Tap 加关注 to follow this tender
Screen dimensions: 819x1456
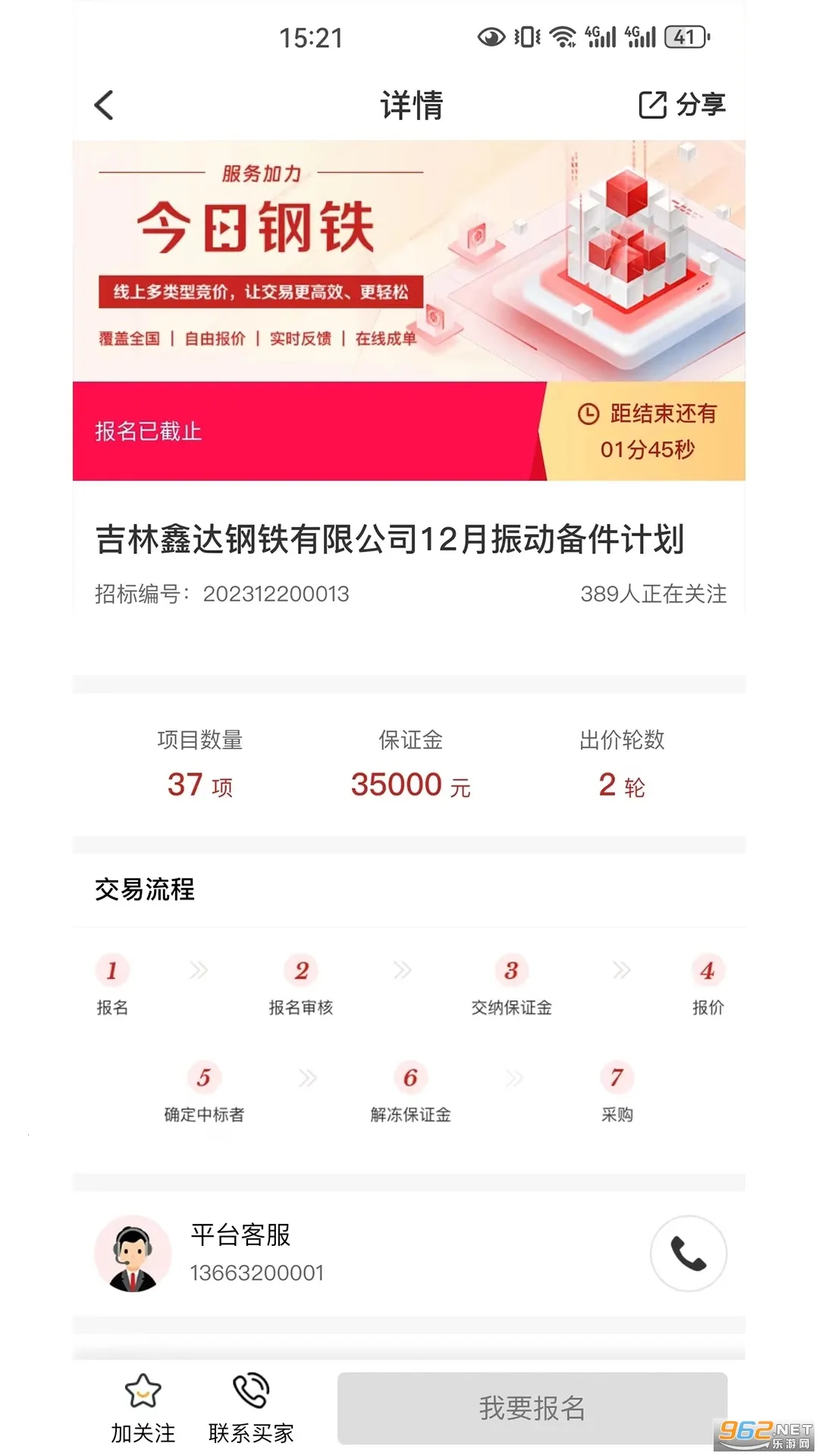click(x=143, y=1408)
